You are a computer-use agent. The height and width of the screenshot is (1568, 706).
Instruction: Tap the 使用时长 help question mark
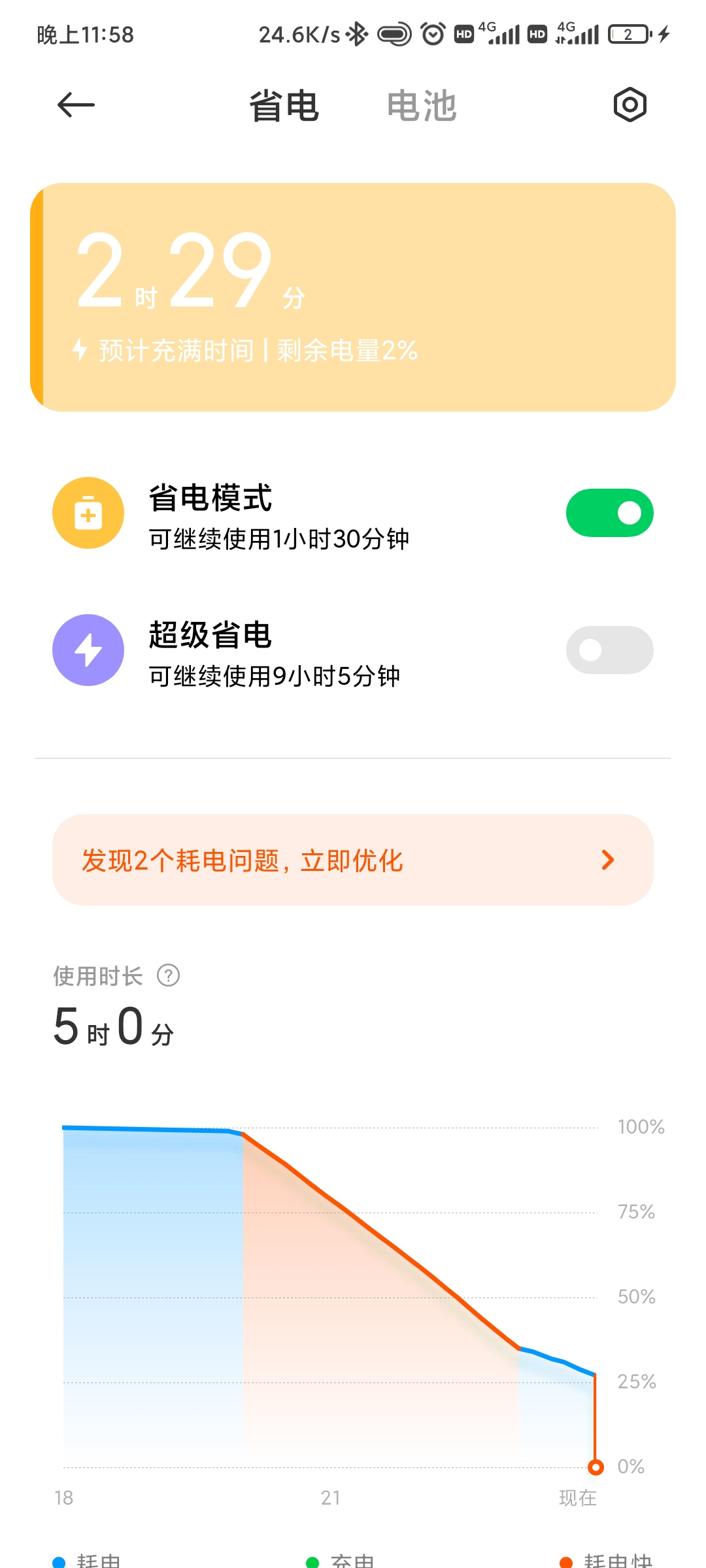click(x=169, y=976)
